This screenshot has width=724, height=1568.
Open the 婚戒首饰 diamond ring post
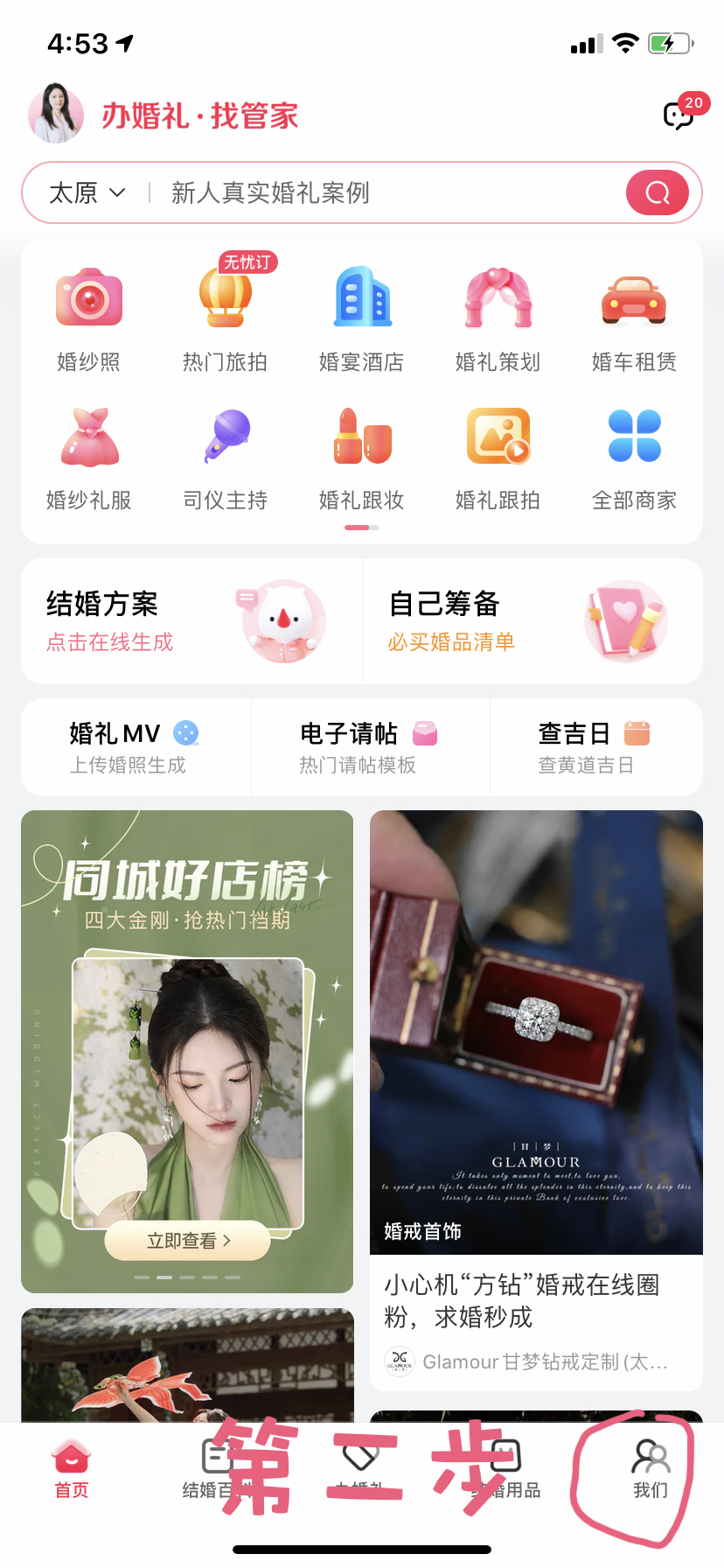536,1100
